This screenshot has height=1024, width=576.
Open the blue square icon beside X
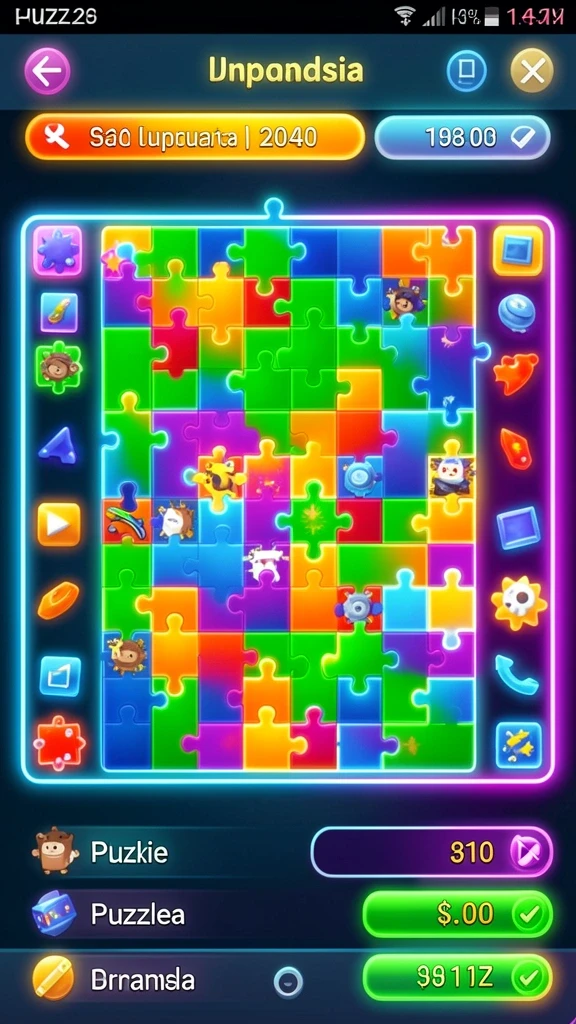[x=466, y=71]
